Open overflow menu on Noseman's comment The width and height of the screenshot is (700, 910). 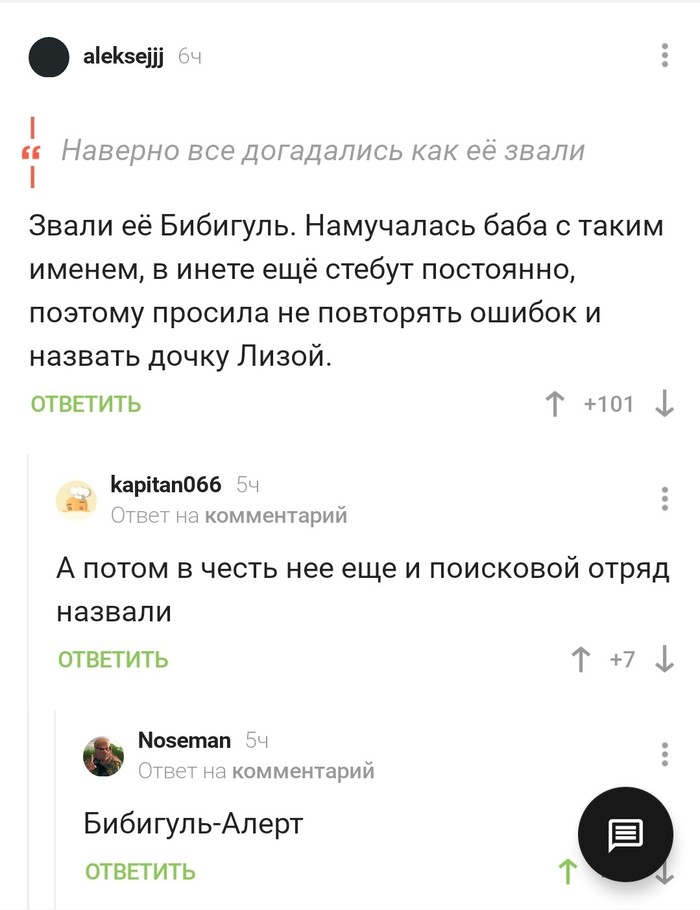tap(665, 753)
